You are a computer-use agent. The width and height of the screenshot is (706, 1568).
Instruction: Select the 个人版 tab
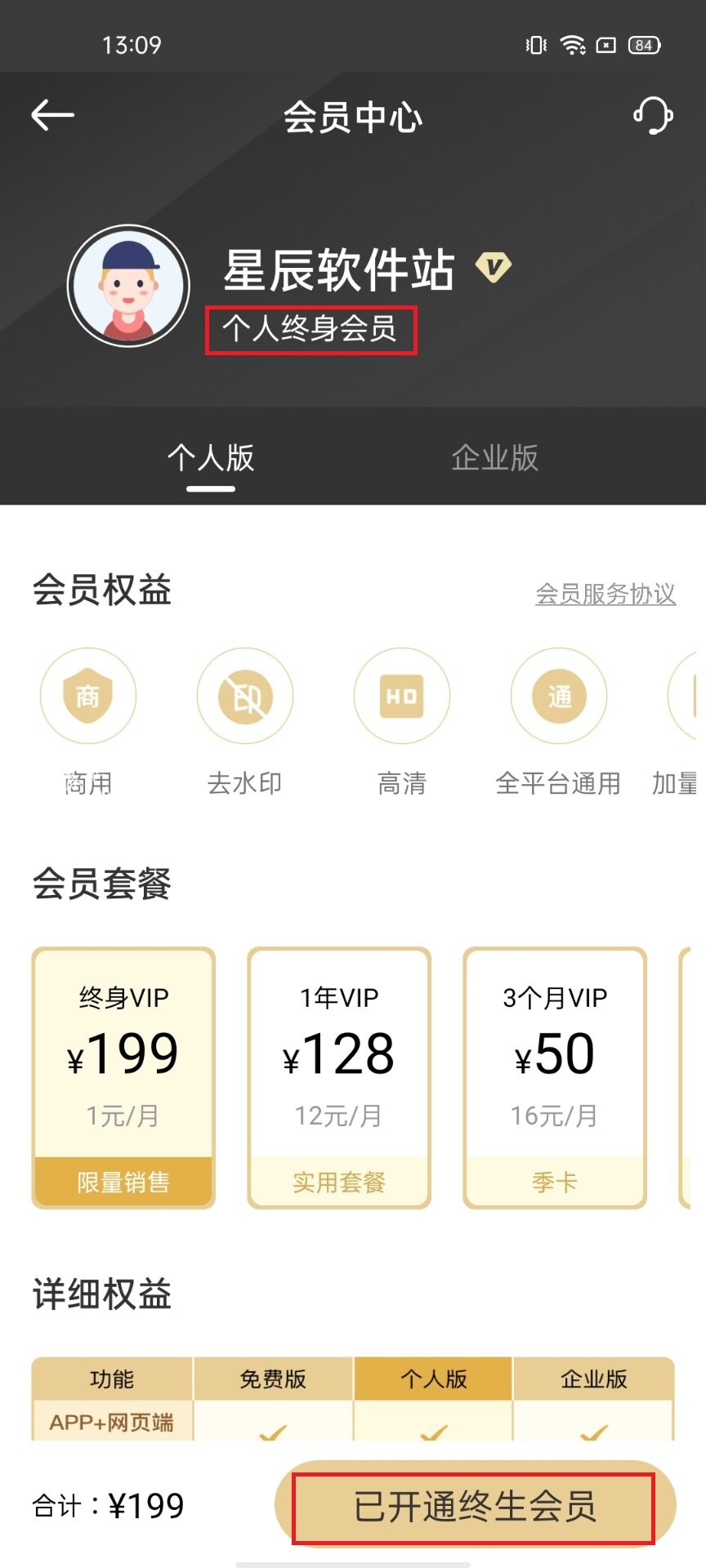point(211,458)
